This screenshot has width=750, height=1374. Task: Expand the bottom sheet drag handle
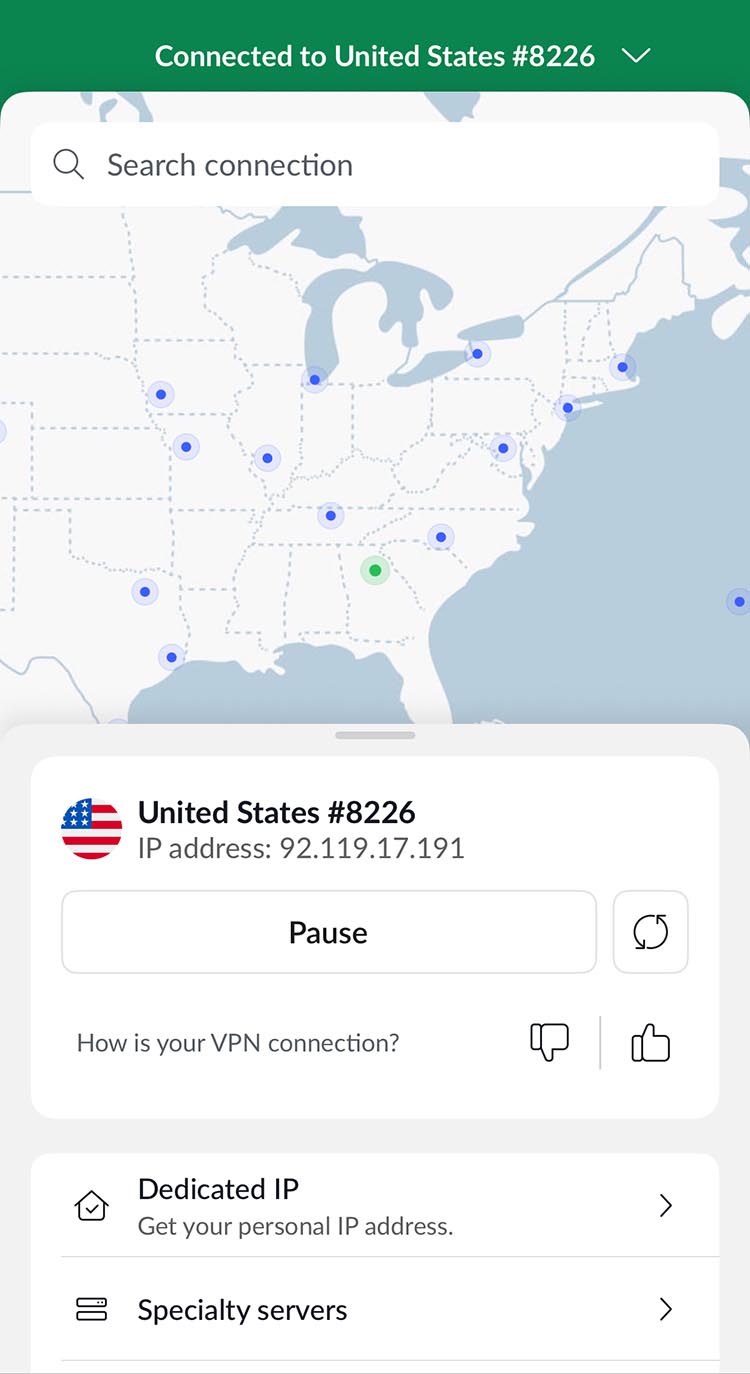375,735
